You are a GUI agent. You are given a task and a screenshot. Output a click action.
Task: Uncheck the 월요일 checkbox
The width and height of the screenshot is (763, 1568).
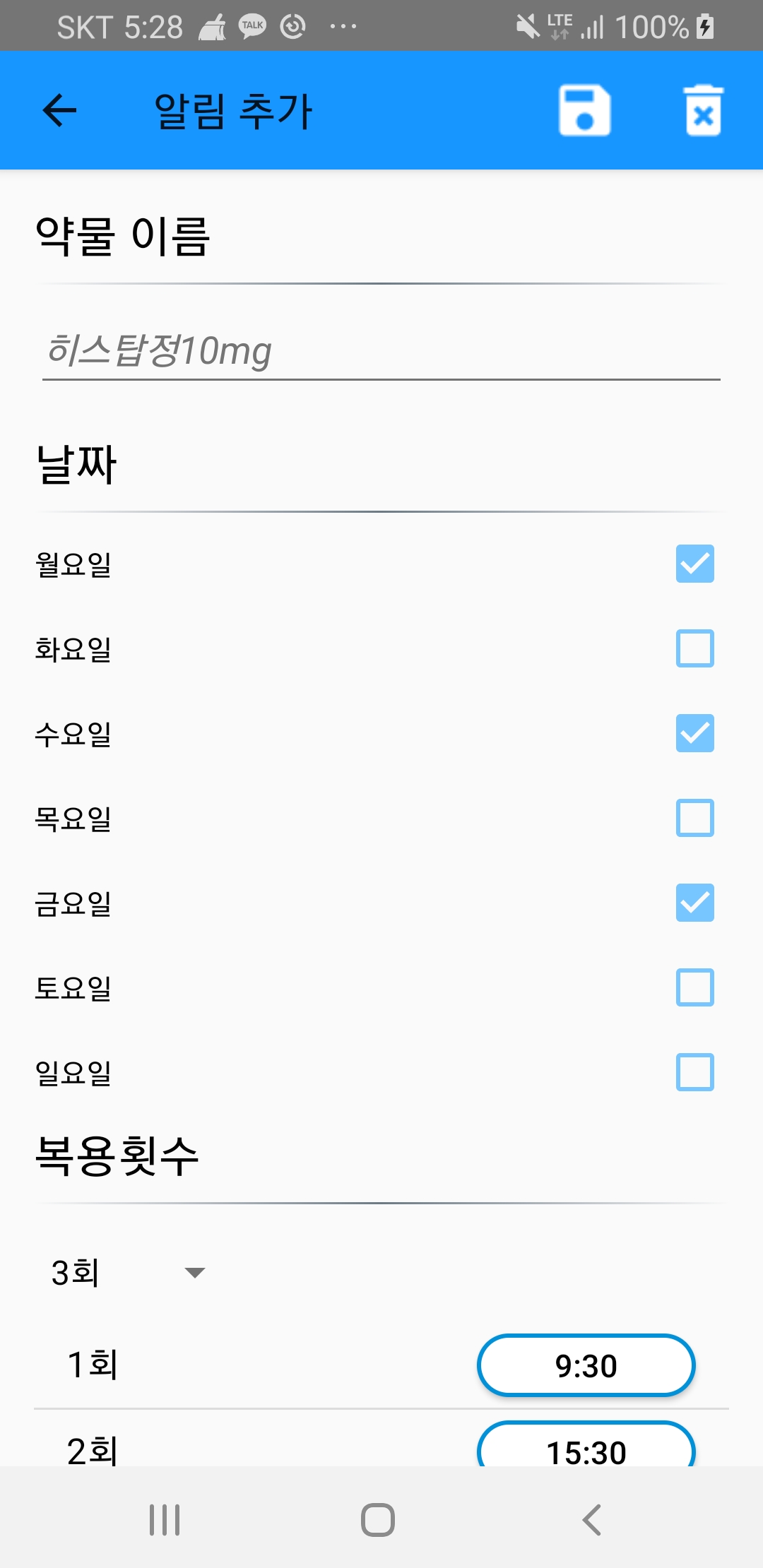click(694, 564)
